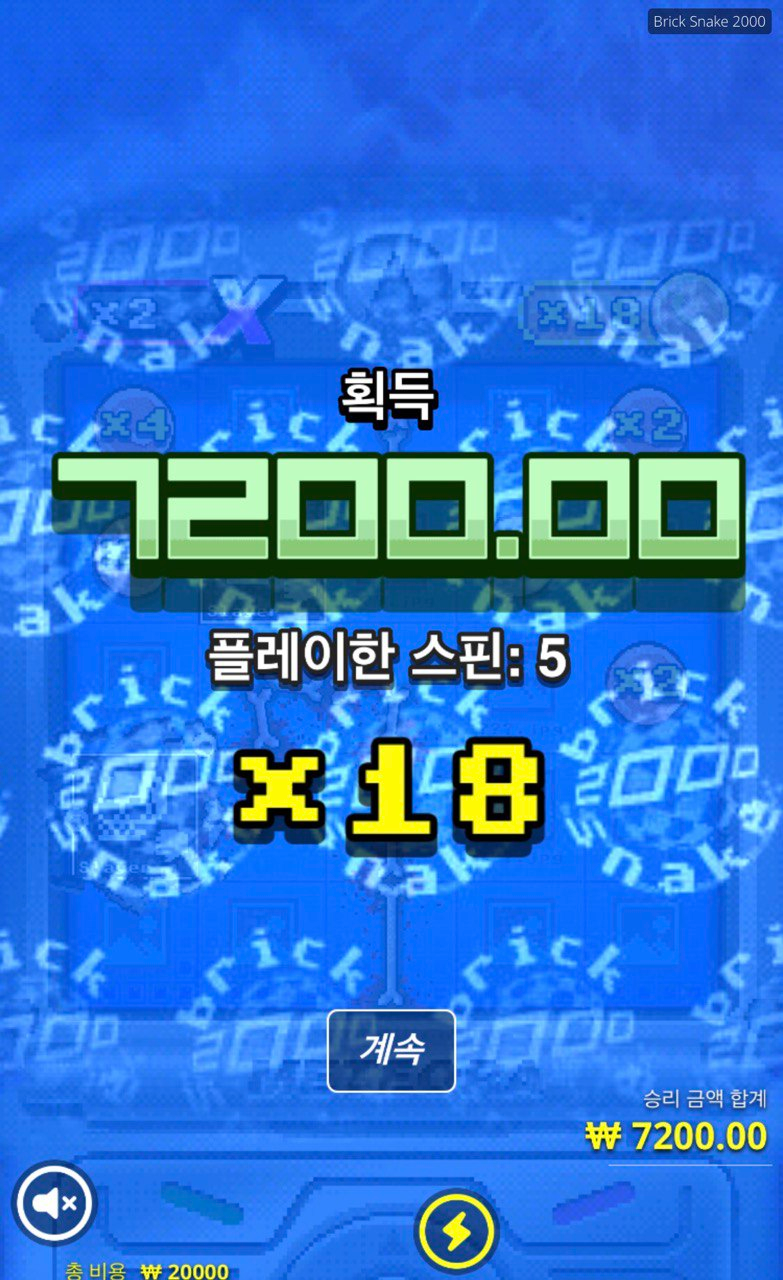Tap the lightning turbo spin button

point(456,1231)
